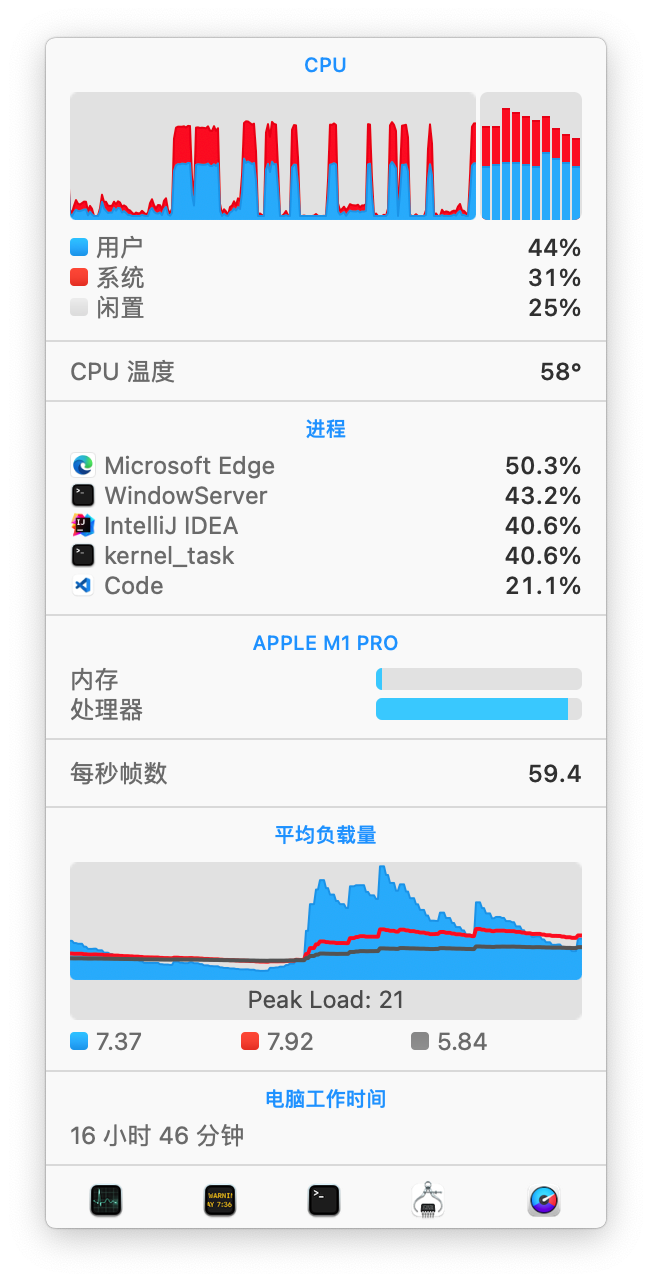Select the IntelliJ IDEA process row
Screen dimensions: 652x1282
(x=325, y=526)
